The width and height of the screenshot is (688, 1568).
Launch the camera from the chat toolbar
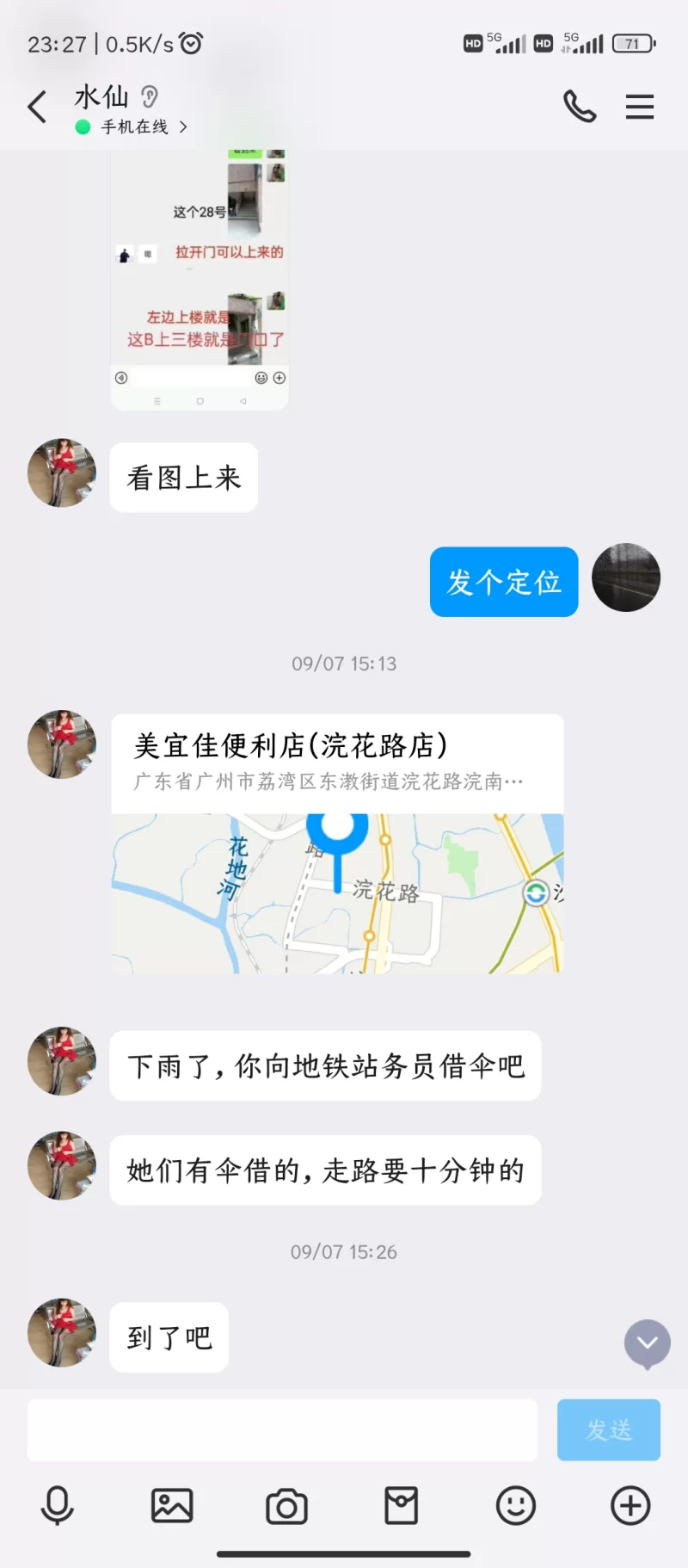(286, 1506)
